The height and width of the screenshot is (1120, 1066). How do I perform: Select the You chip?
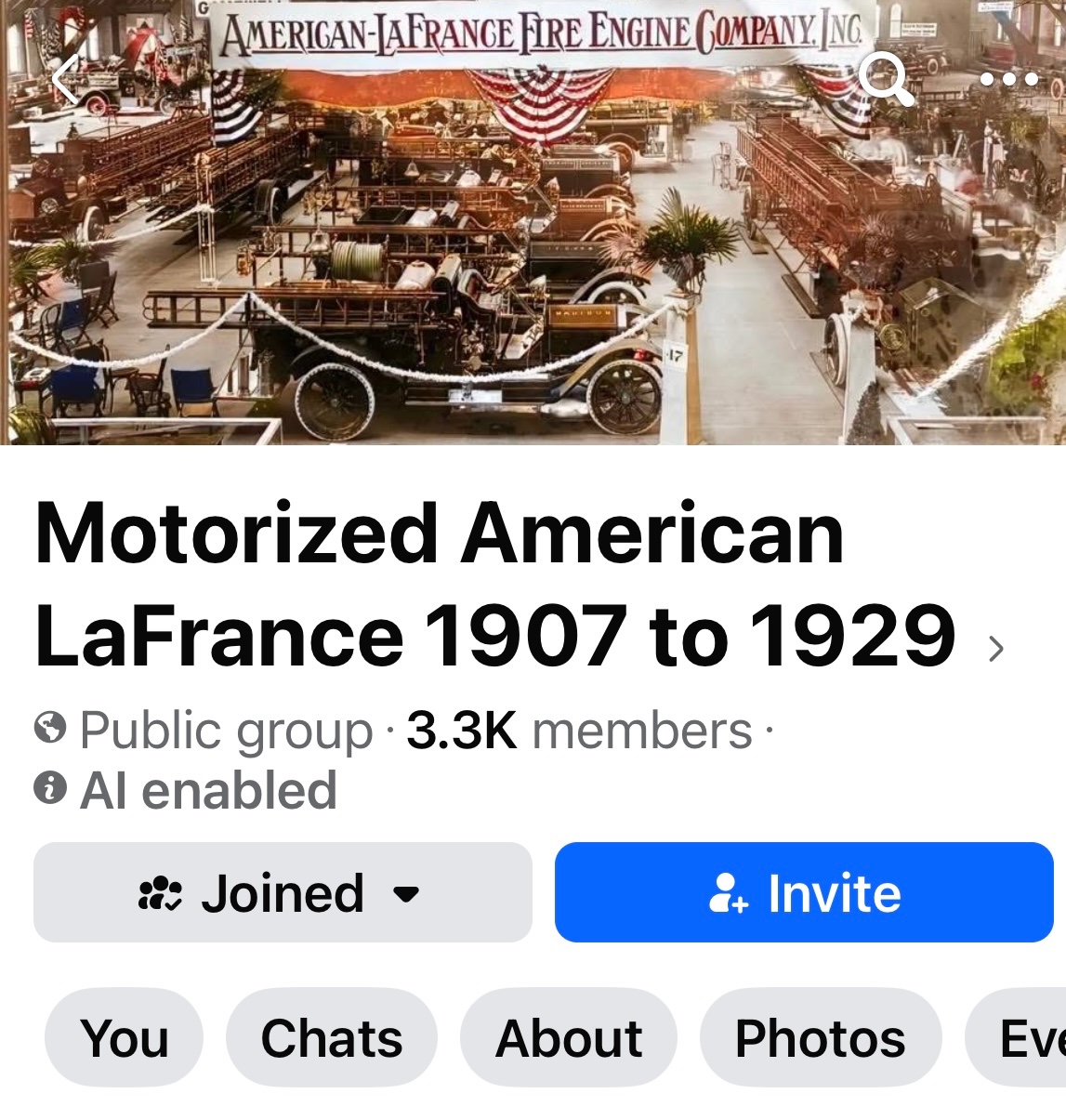coord(125,1037)
